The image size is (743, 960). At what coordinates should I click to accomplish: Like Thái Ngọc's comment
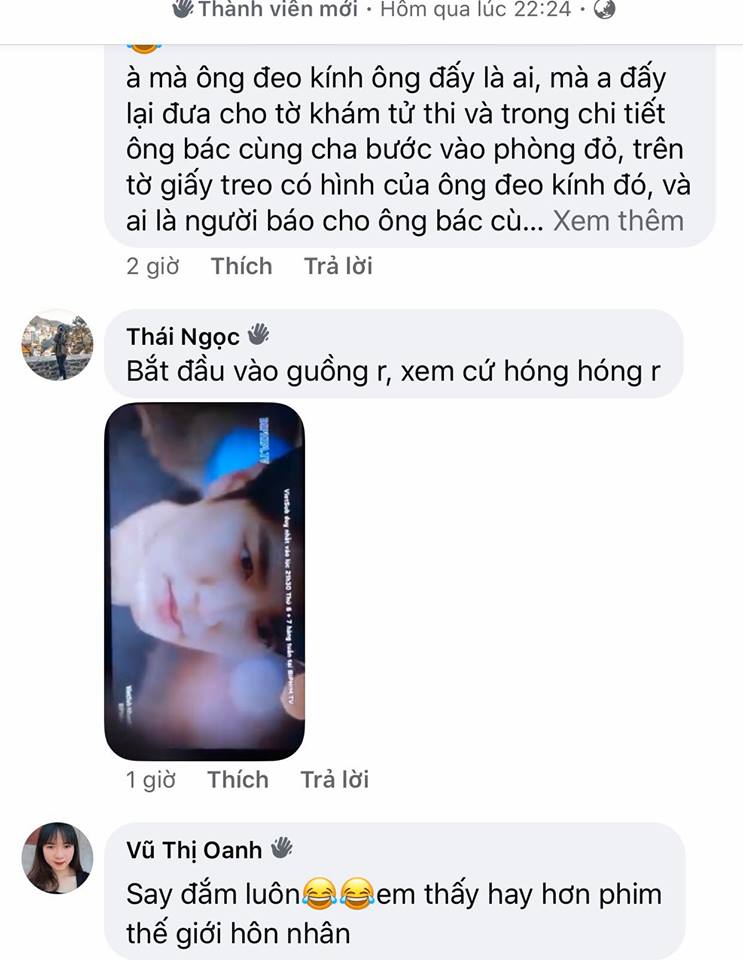238,780
